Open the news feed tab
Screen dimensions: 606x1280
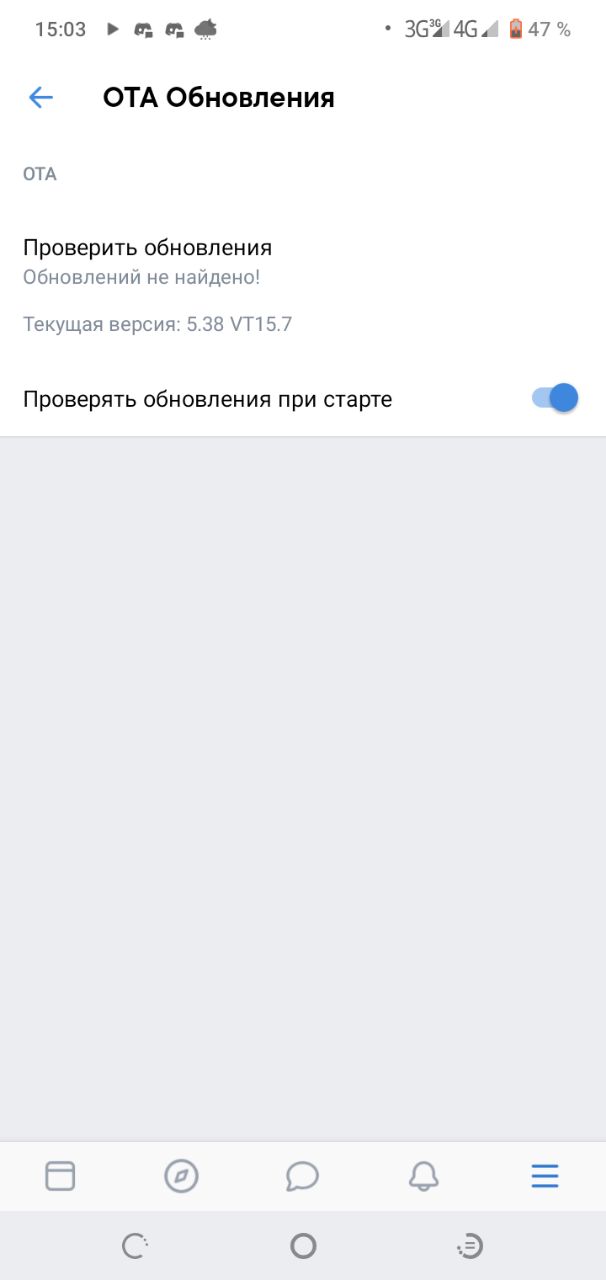[x=60, y=1176]
